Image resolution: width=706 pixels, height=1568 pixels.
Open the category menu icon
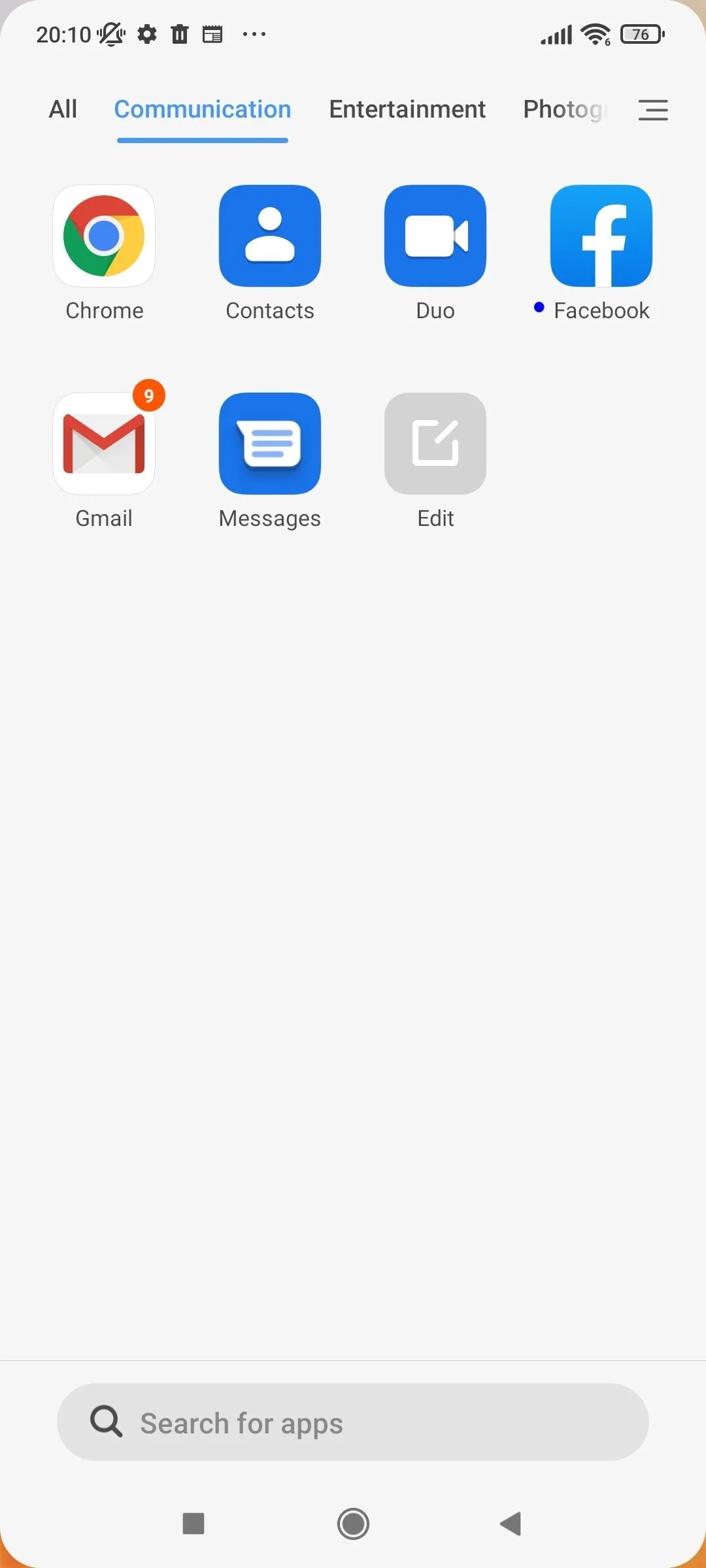click(x=652, y=110)
